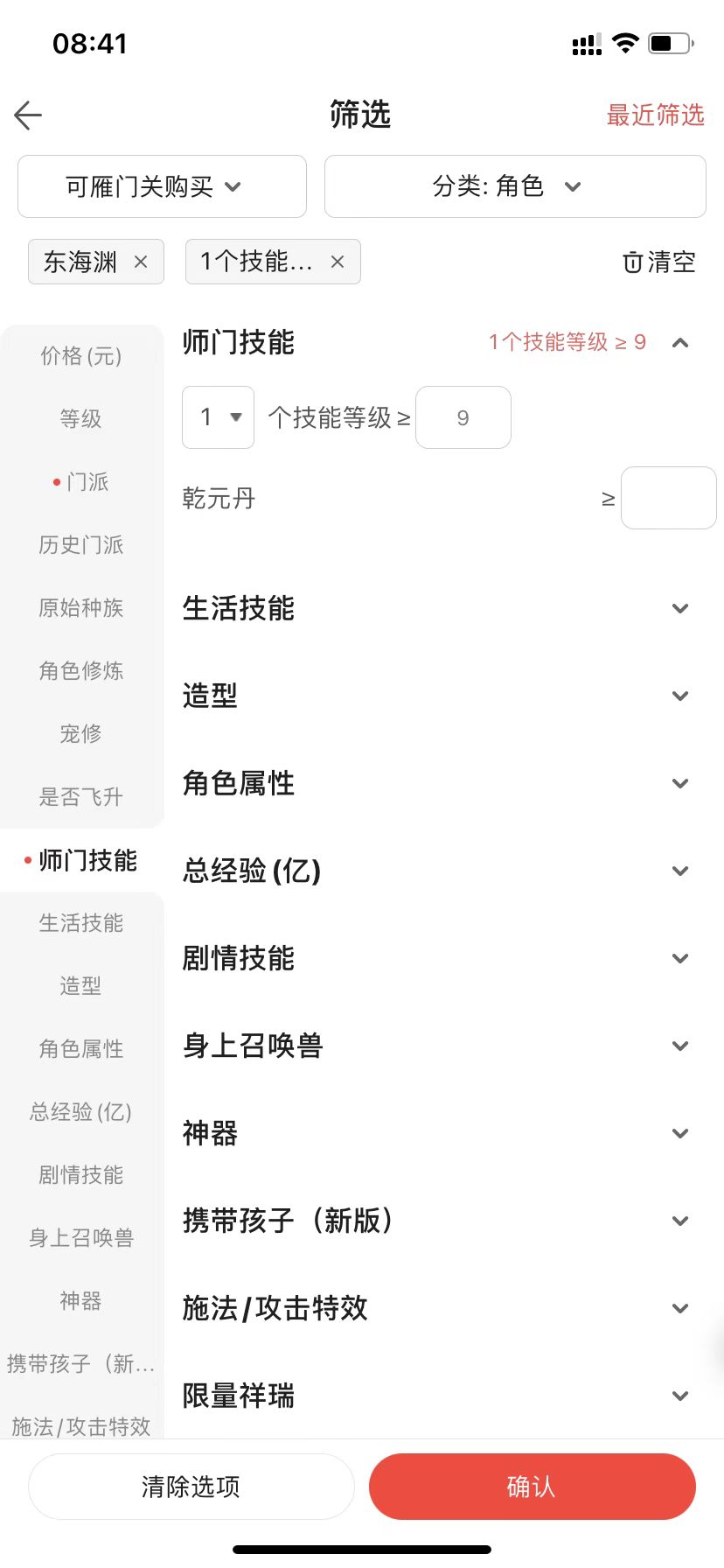This screenshot has width=724, height=1568.
Task: Select 价格 (元) in the side list
Action: click(x=81, y=356)
